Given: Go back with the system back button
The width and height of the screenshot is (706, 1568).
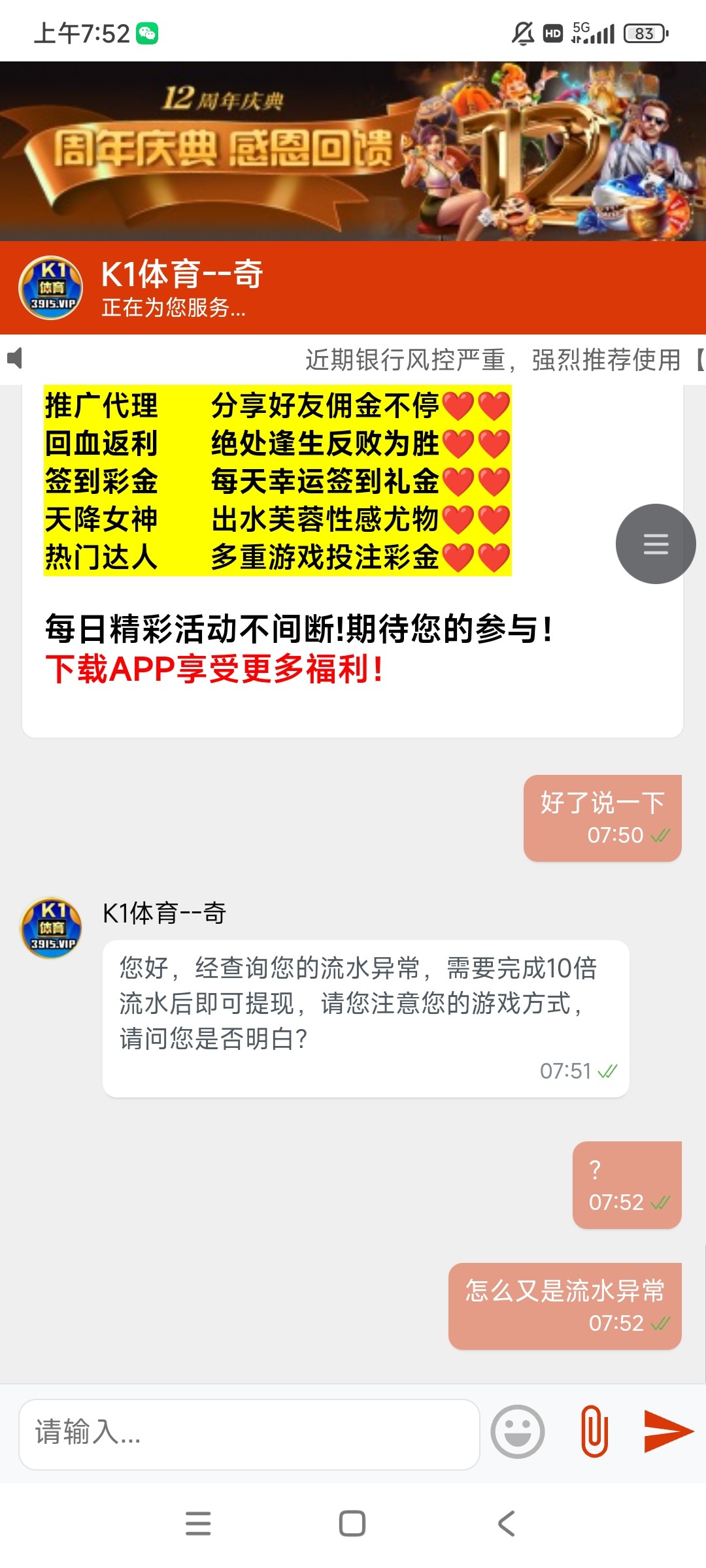Looking at the screenshot, I should pyautogui.click(x=507, y=1524).
